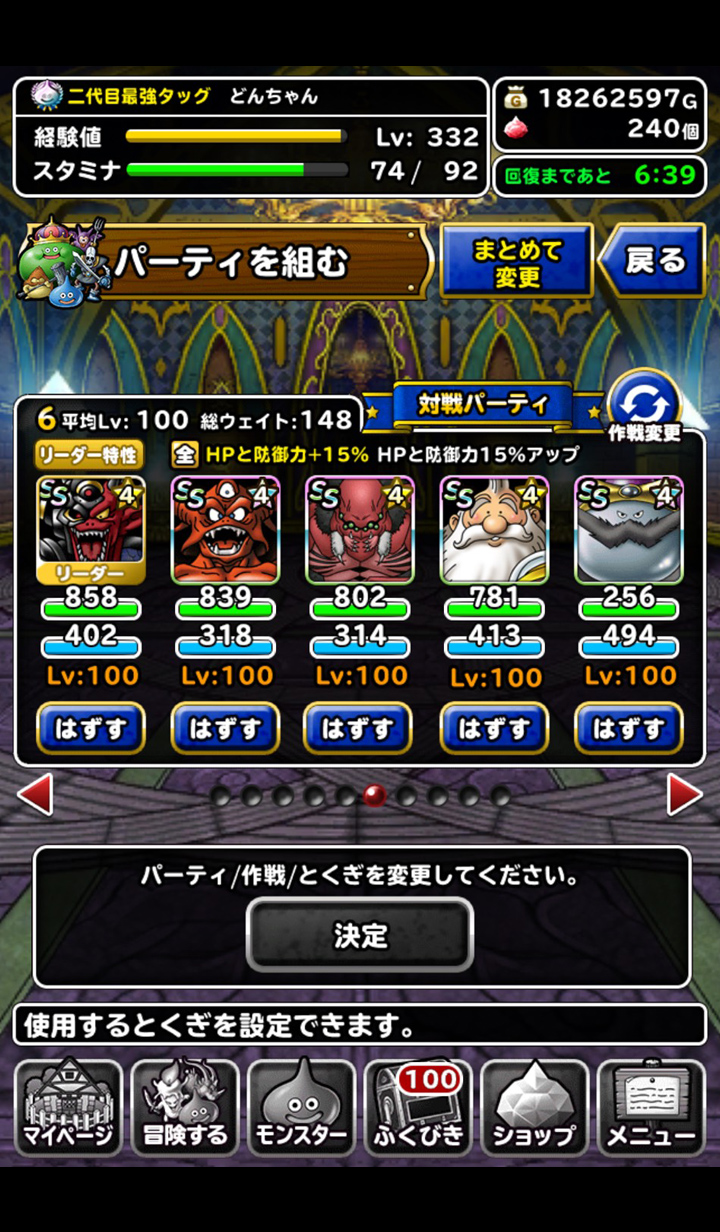Screen dimensions: 720x1232
Task: Open ふくびき lottery tab
Action: pyautogui.click(x=418, y=1106)
